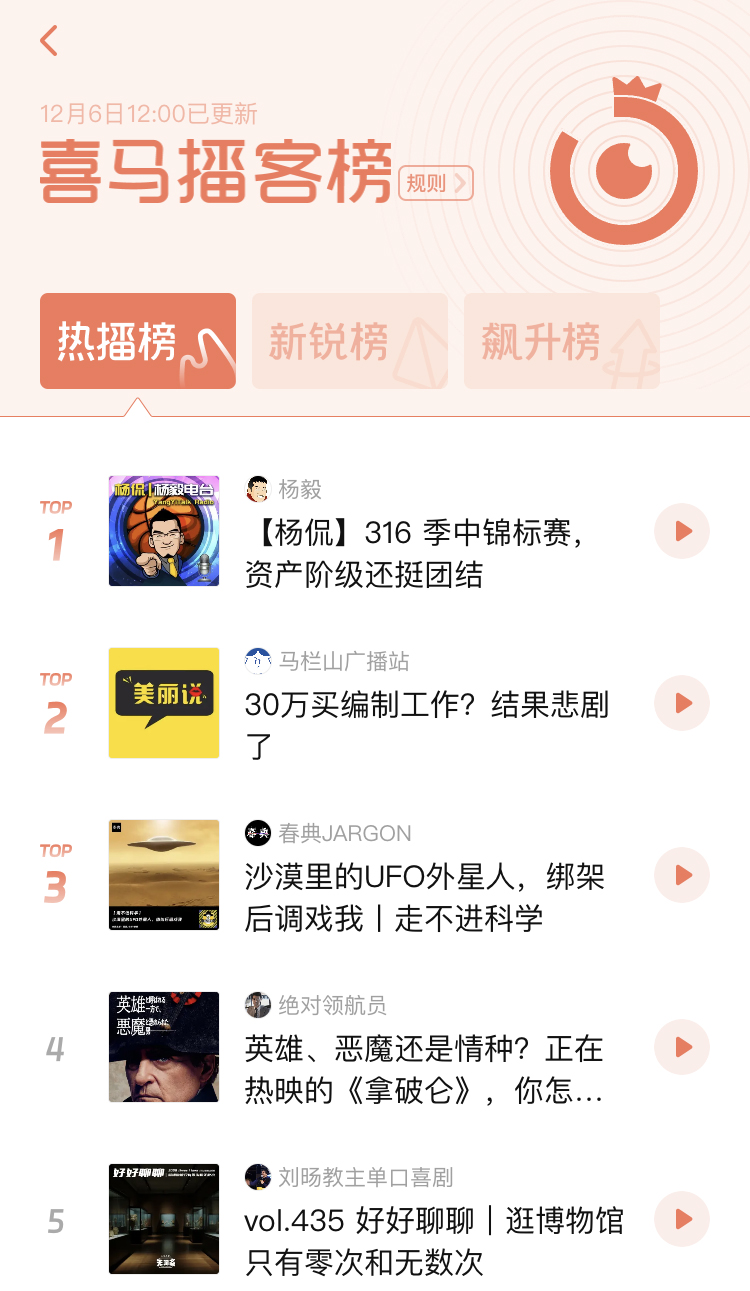Play the 马栏山广播站 episode

(x=682, y=703)
